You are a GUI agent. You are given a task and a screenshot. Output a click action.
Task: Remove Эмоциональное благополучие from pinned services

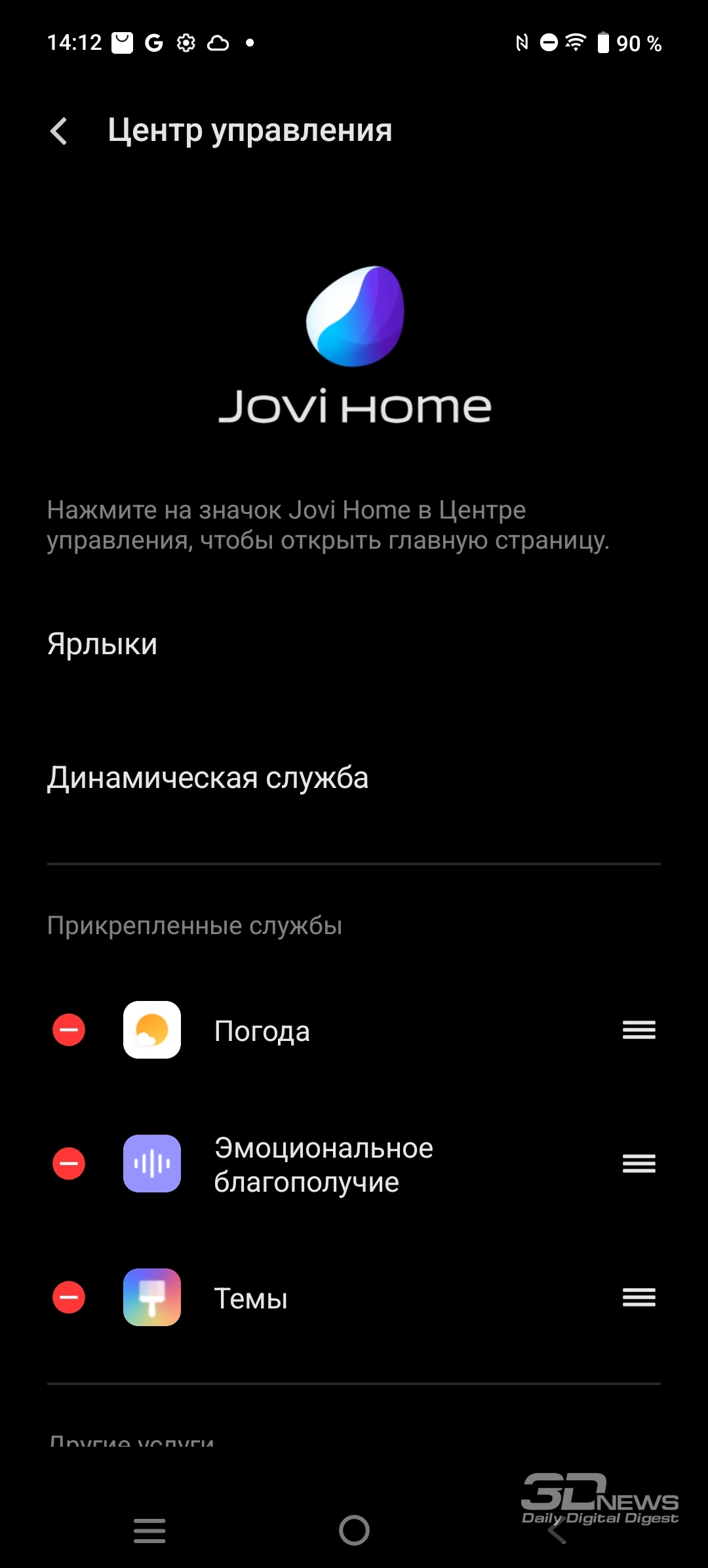click(69, 1164)
